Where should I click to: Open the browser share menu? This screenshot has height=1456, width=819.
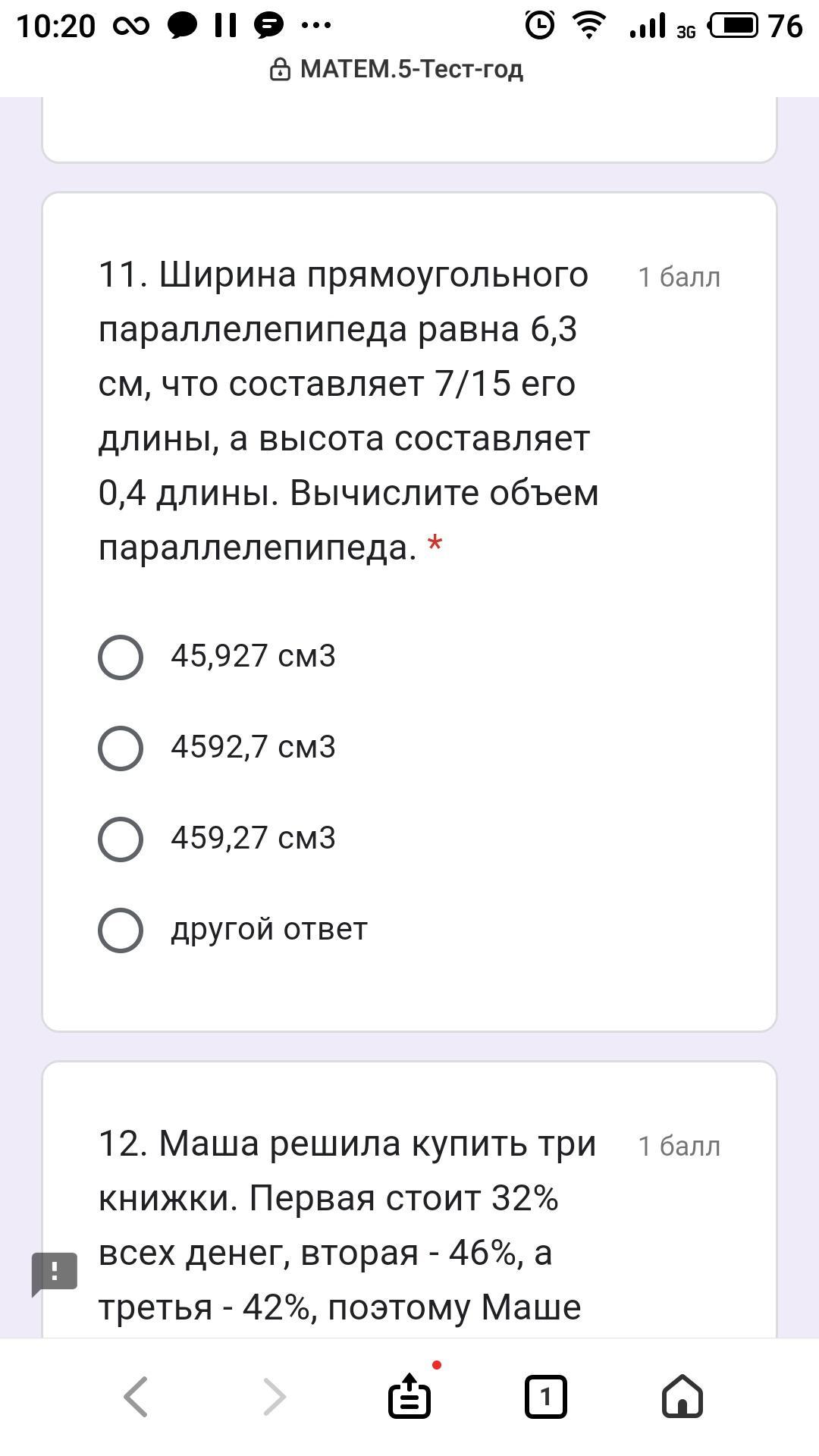(409, 1396)
